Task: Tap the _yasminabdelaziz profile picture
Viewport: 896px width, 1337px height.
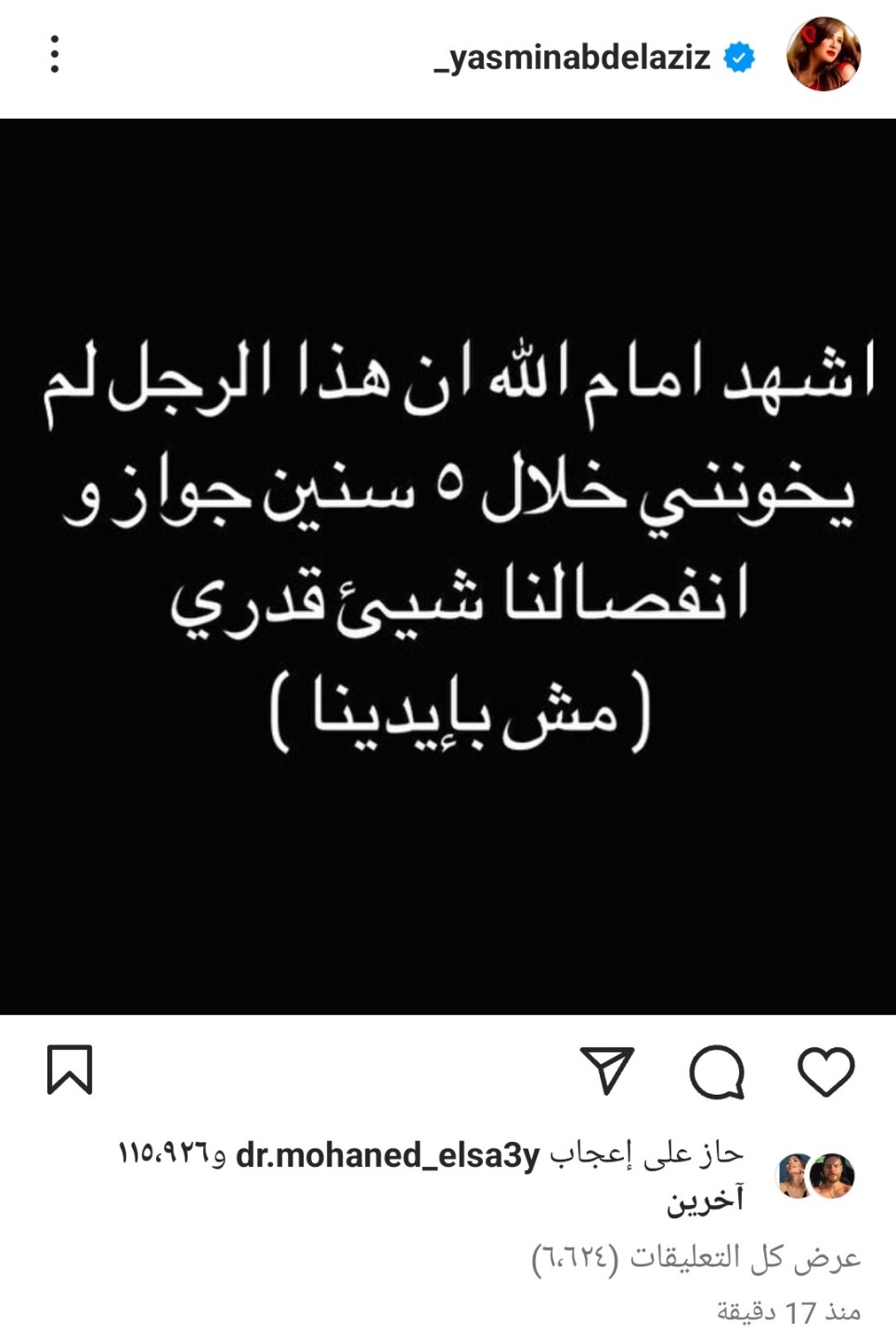Action: click(824, 54)
